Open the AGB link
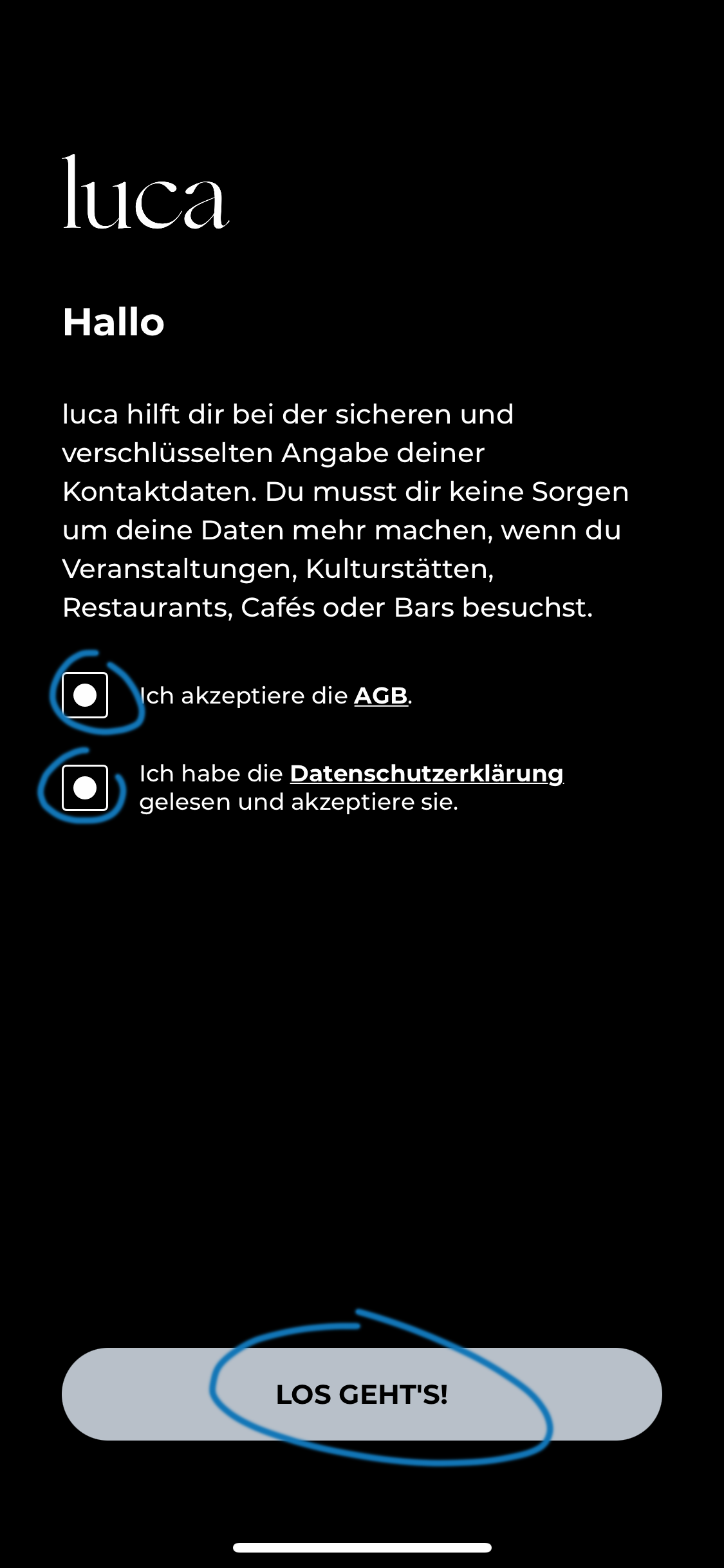 click(x=381, y=696)
